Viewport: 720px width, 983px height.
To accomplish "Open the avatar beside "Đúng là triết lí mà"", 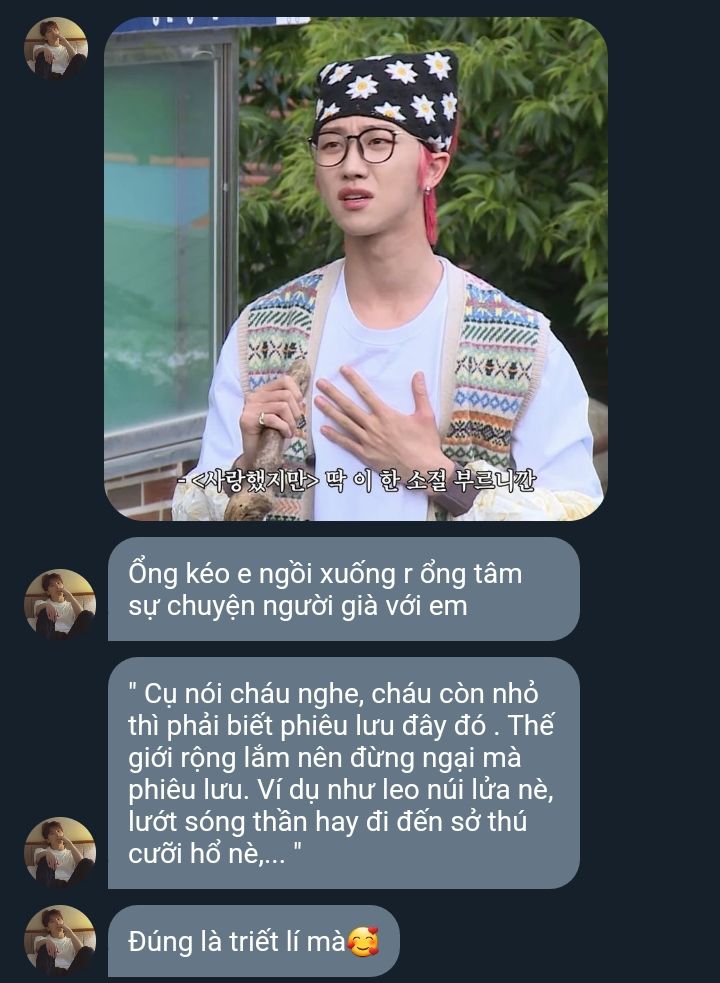I will [59, 940].
